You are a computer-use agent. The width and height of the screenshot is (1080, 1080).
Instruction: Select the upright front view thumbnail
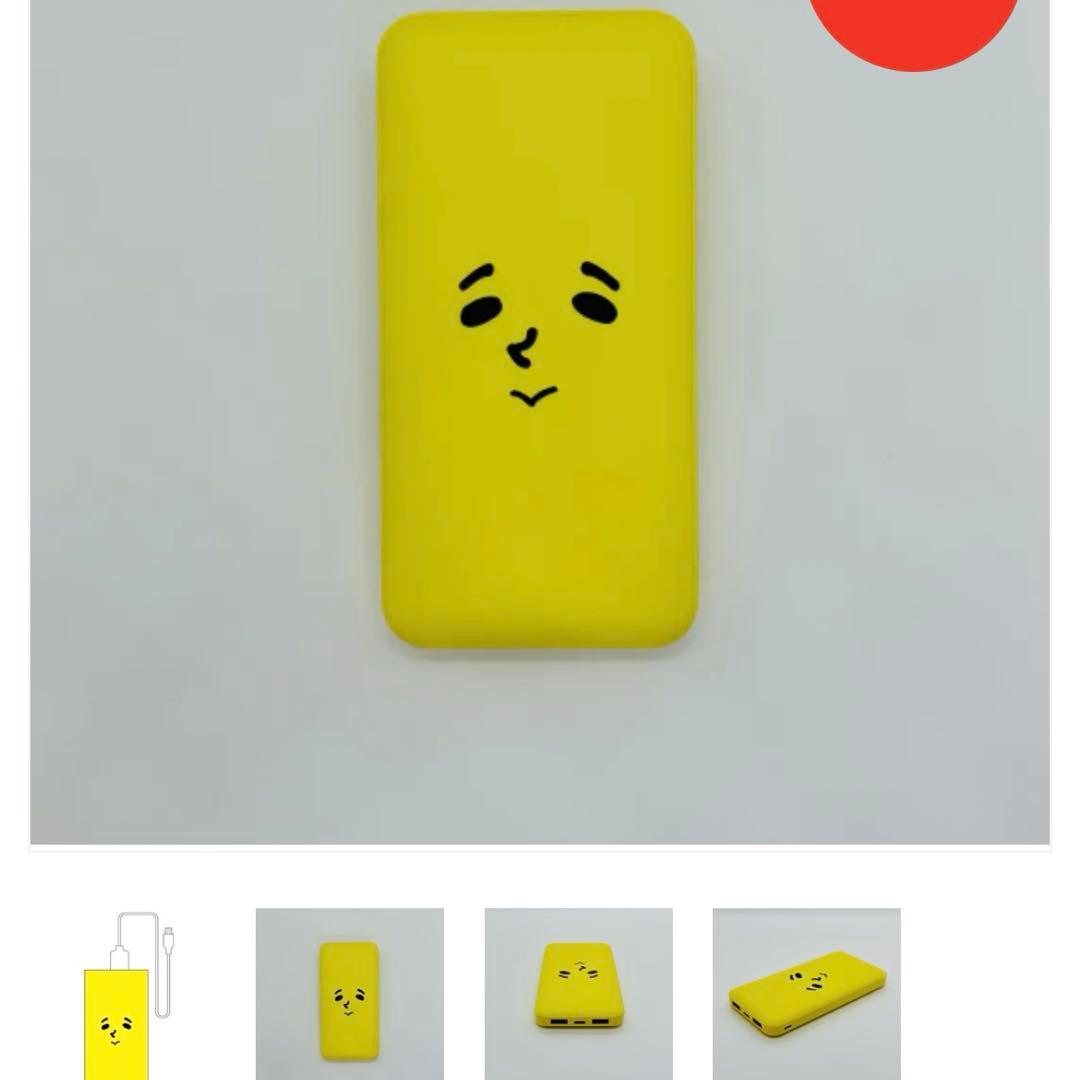click(349, 994)
